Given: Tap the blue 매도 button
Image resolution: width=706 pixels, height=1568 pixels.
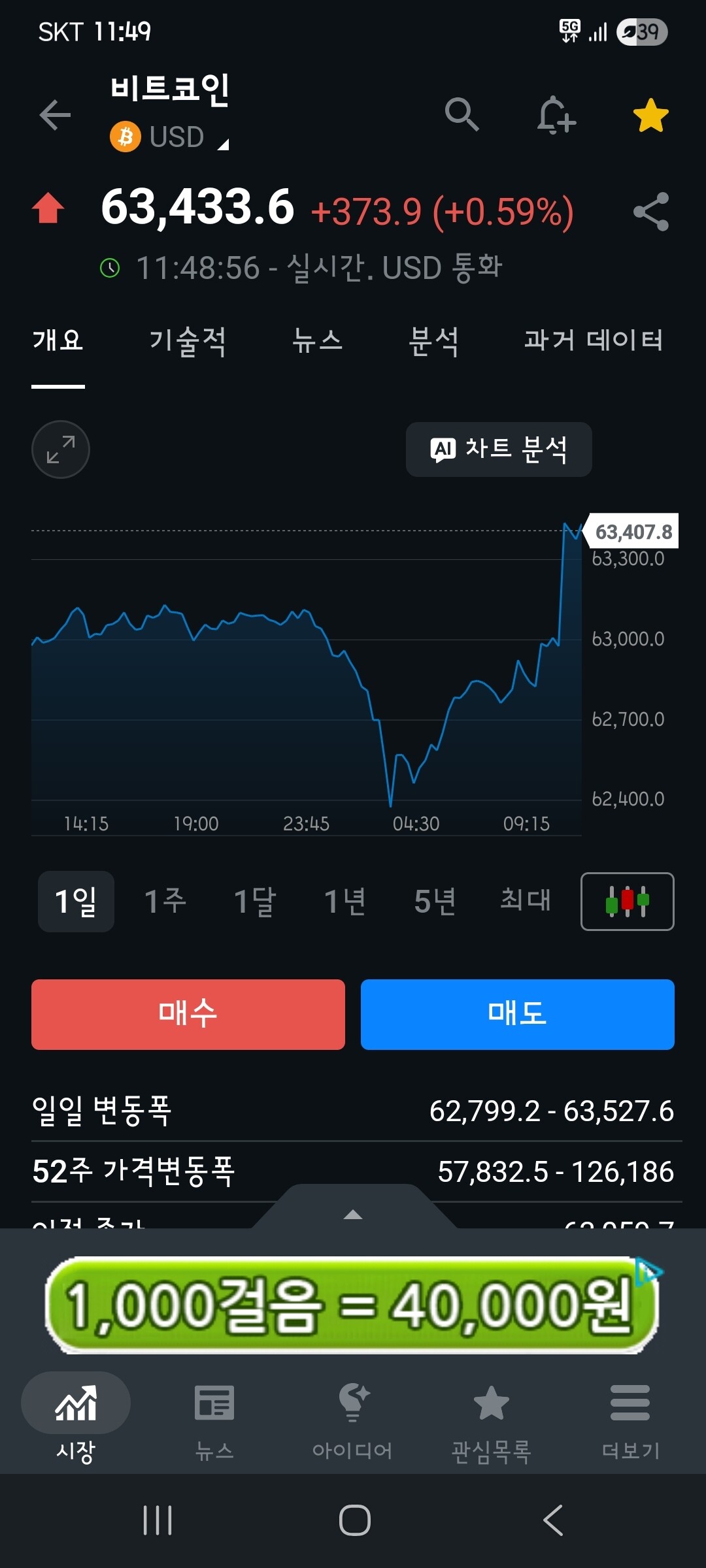Looking at the screenshot, I should coord(518,1015).
